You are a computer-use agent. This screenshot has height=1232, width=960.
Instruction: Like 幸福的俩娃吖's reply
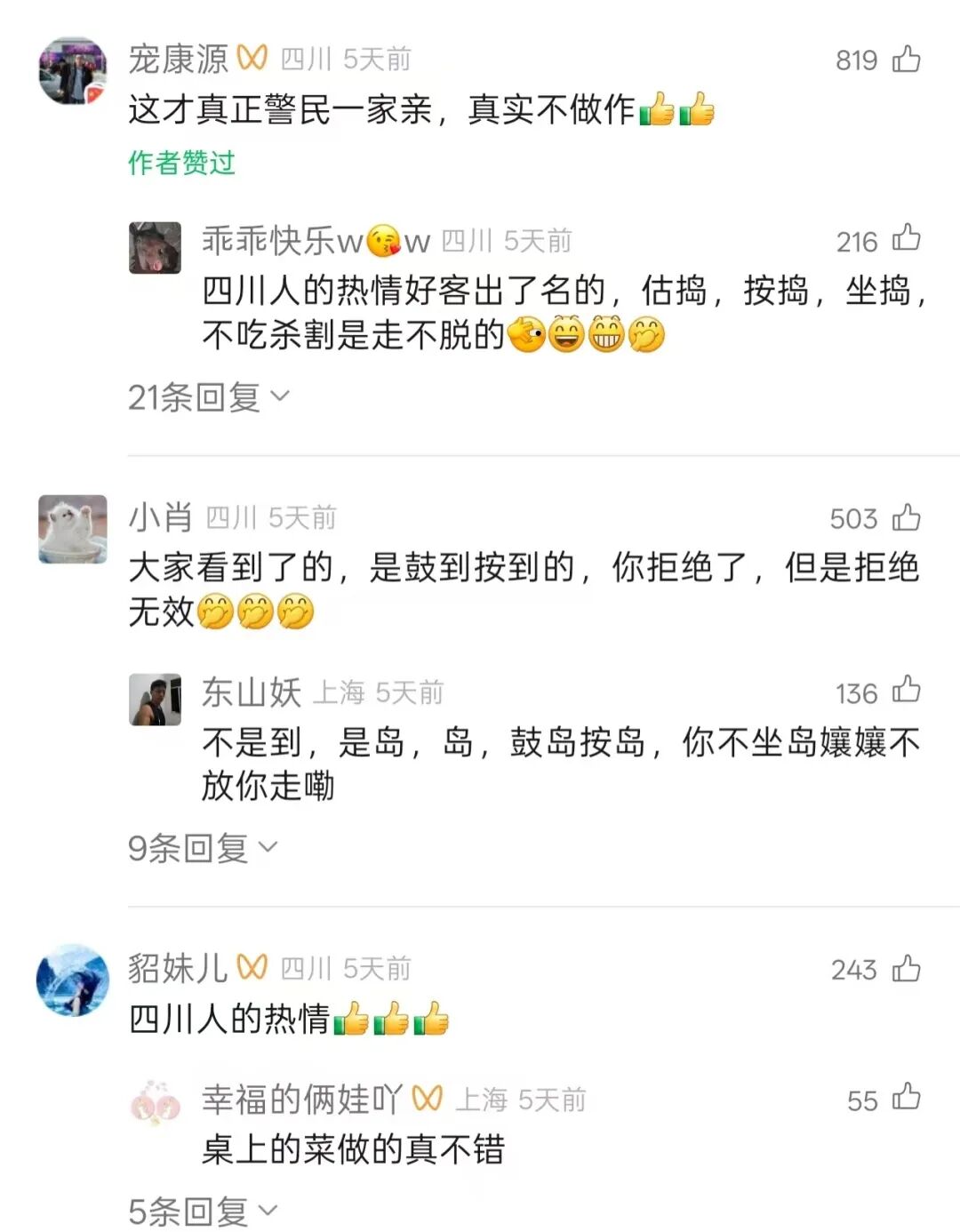pyautogui.click(x=906, y=1099)
